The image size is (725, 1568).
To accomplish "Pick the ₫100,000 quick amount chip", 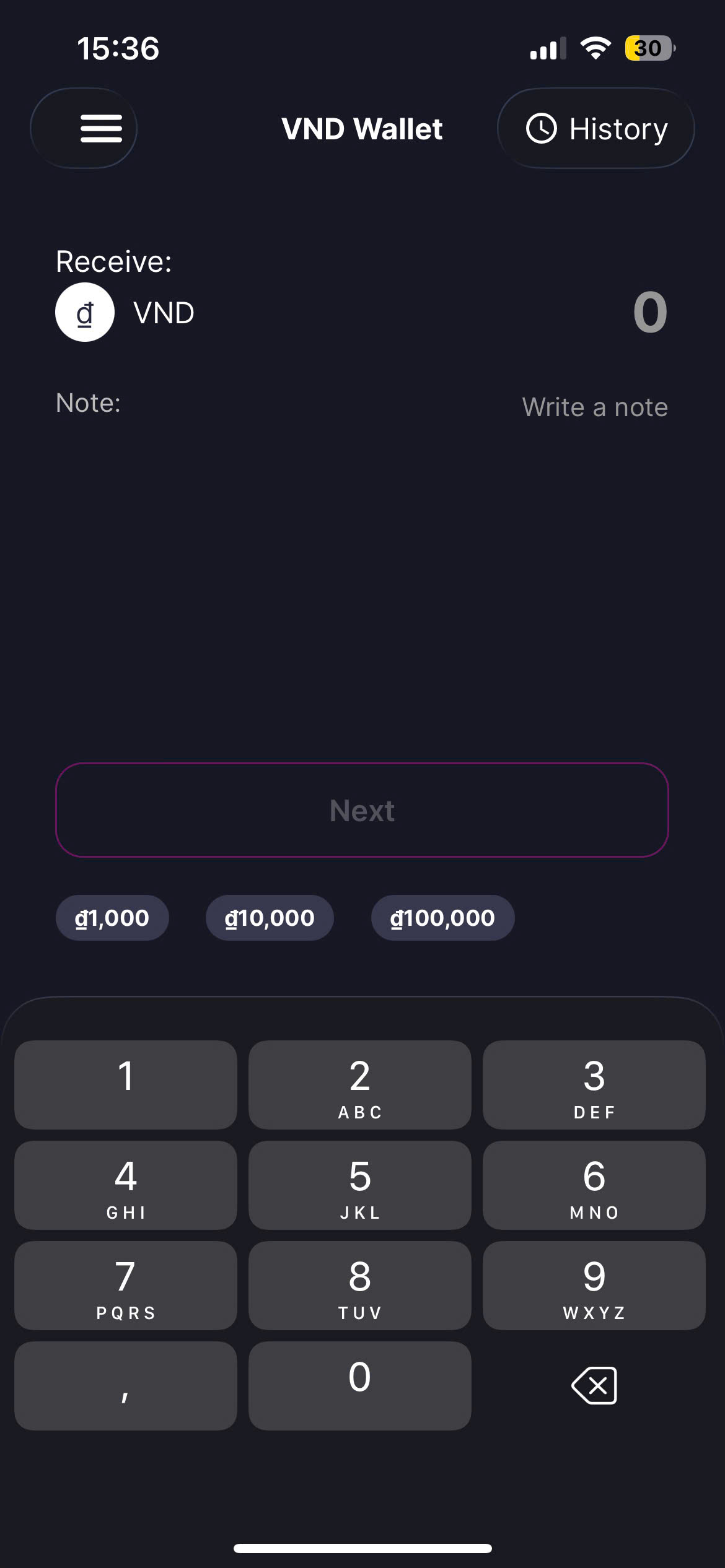I will click(x=442, y=918).
